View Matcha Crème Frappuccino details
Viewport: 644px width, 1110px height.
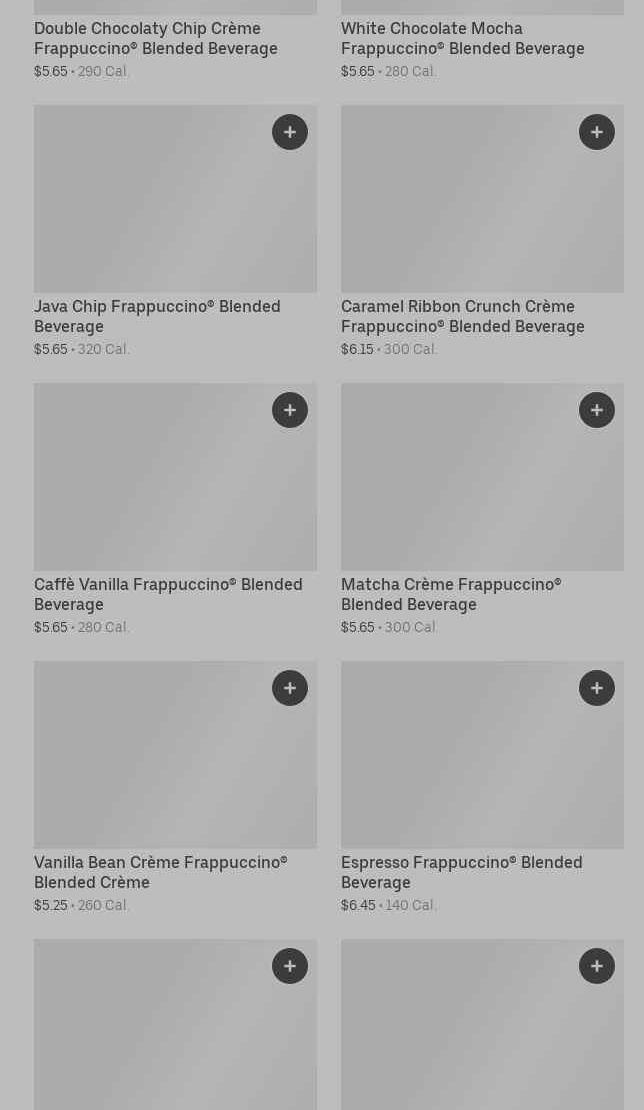click(451, 594)
